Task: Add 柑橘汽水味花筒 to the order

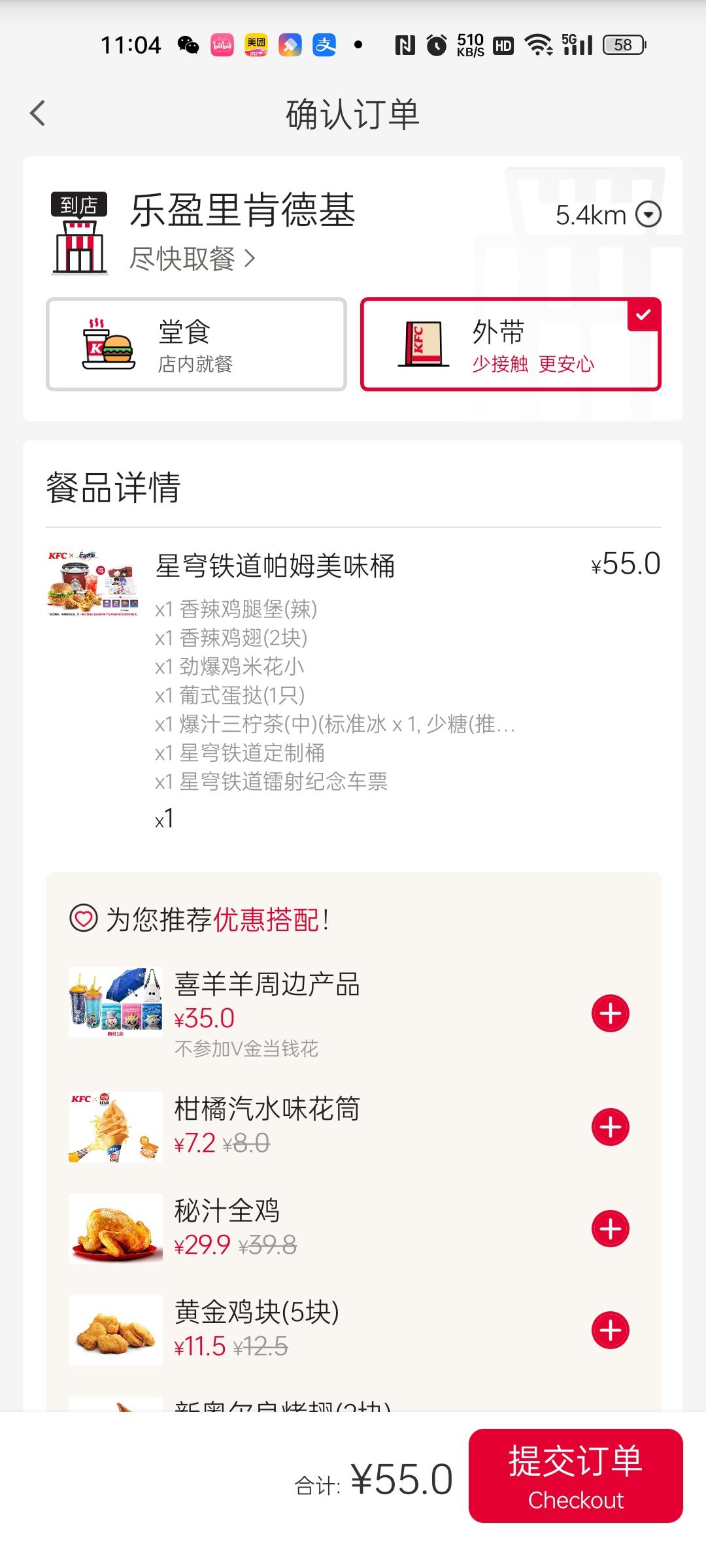Action: pos(610,1127)
